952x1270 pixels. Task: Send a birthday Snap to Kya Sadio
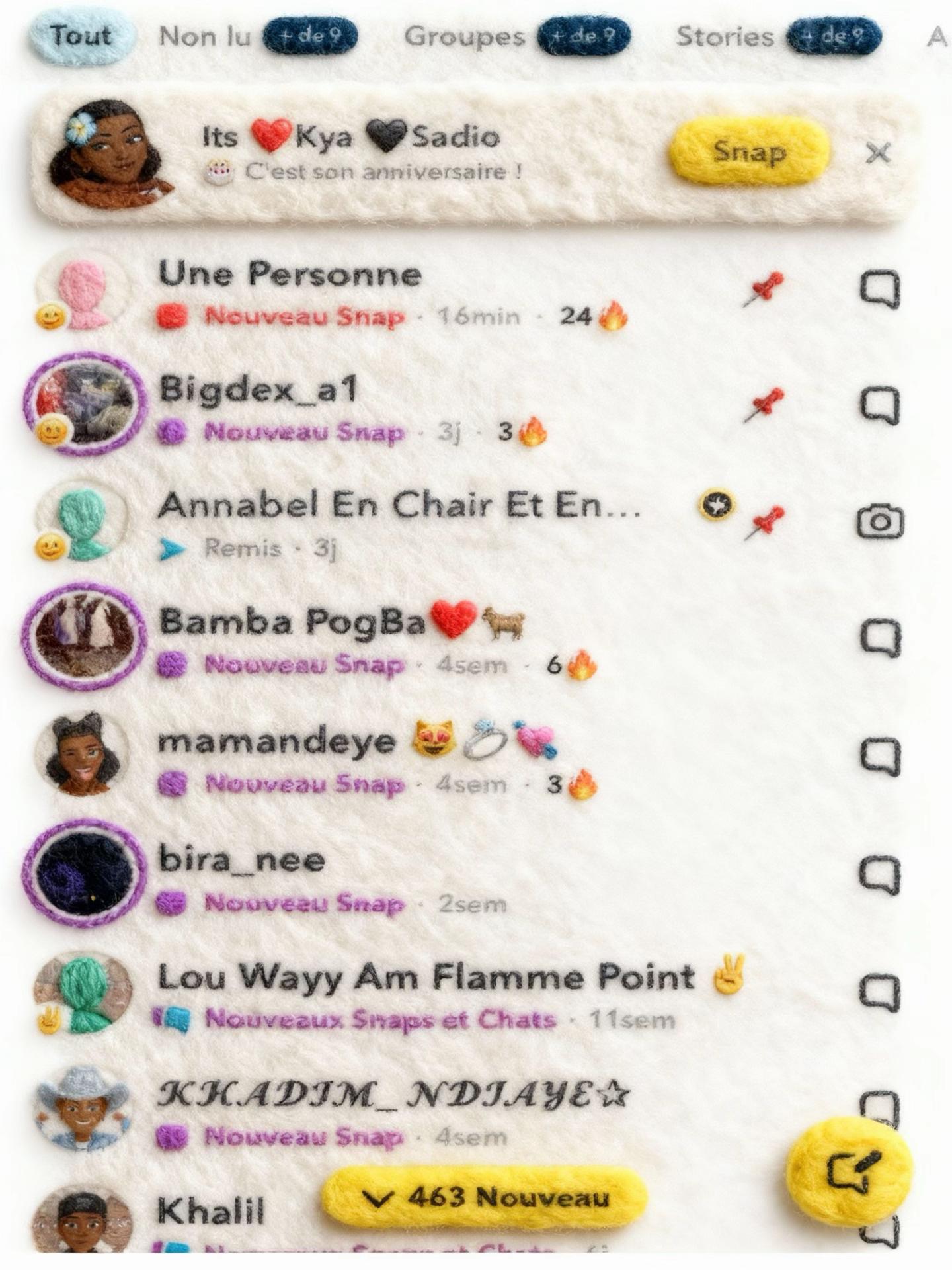click(749, 151)
